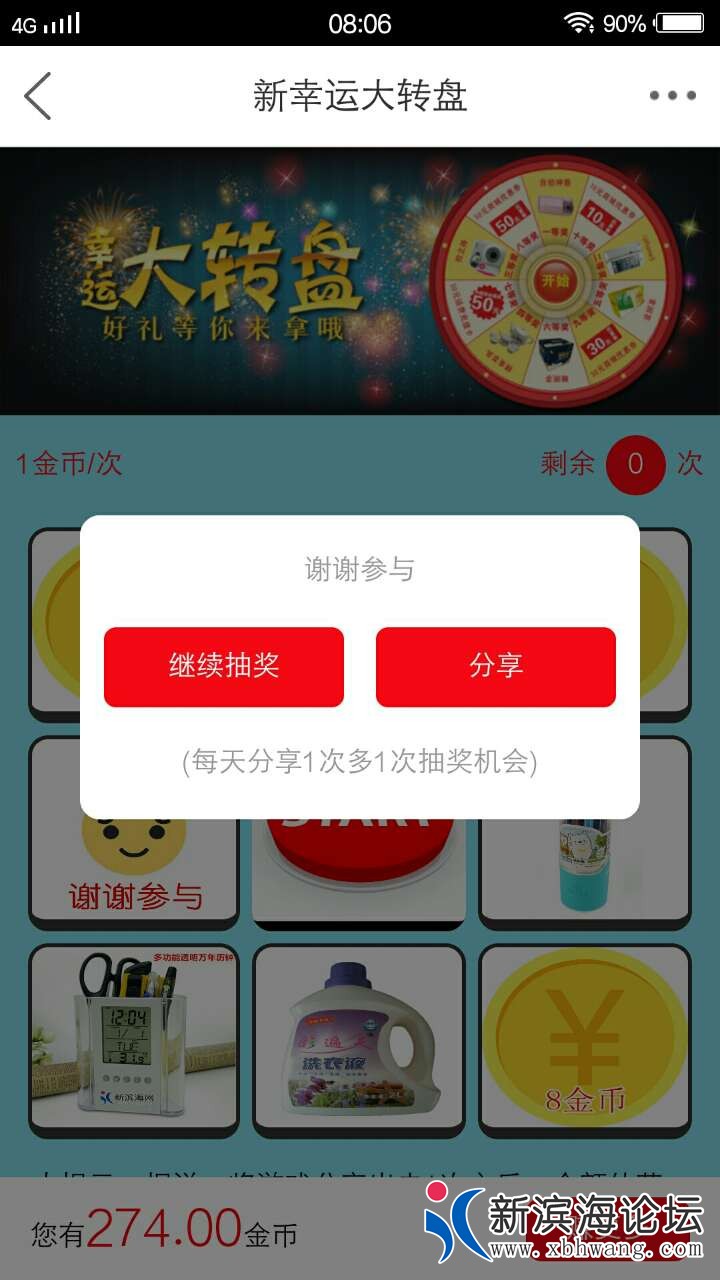Open the 幸运大转盘 banner

coord(360,281)
